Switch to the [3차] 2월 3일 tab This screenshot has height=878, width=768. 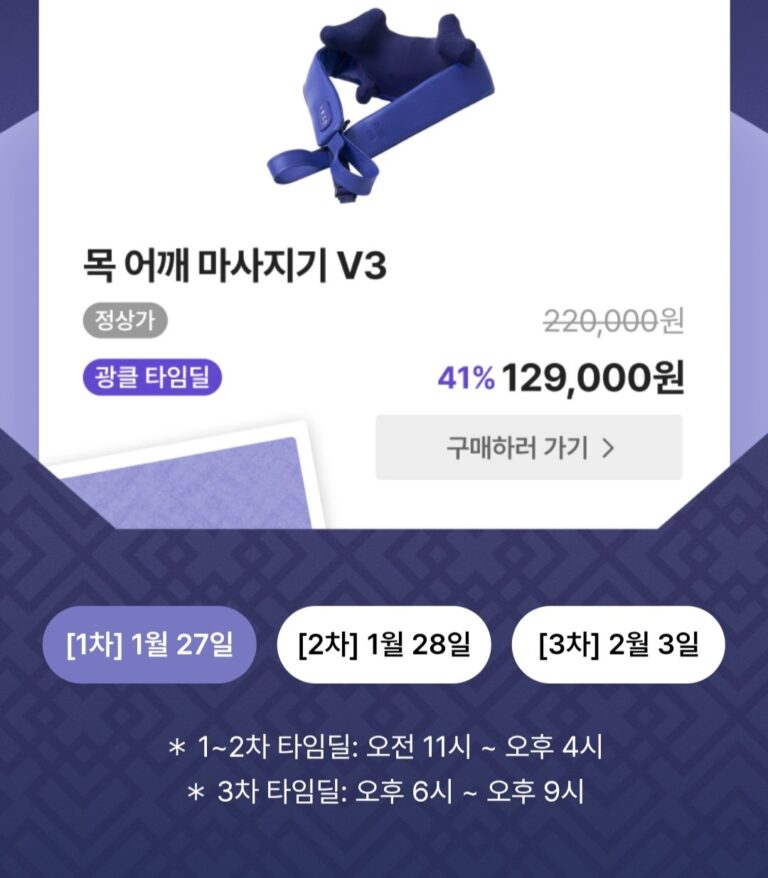click(618, 645)
